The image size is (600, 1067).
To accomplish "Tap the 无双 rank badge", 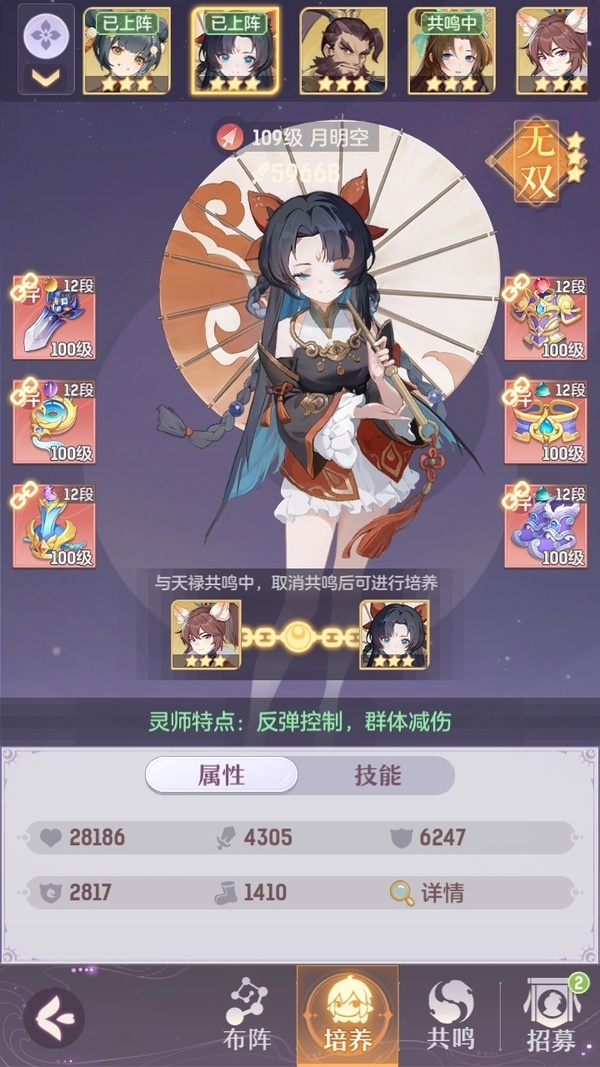I will (536, 162).
